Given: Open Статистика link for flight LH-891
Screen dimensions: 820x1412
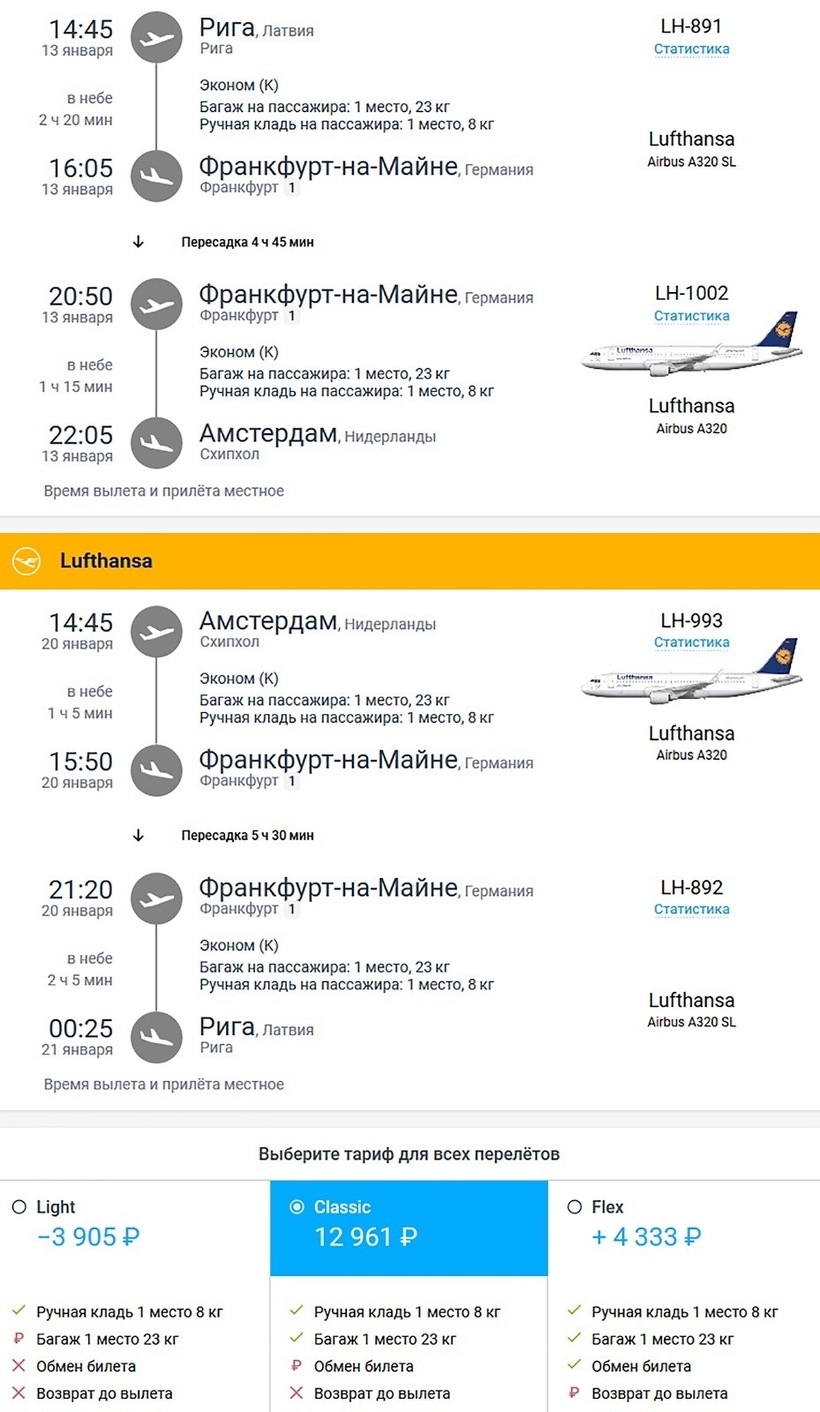Looking at the screenshot, I should tap(691, 49).
